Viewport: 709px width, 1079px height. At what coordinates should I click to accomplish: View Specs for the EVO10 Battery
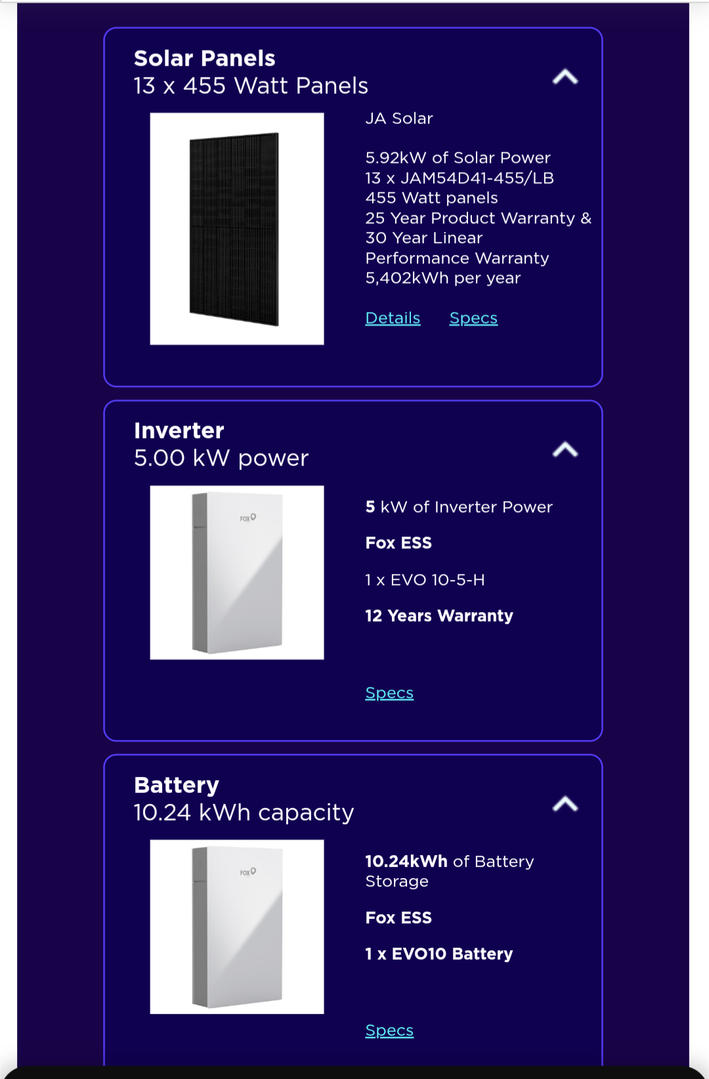[x=389, y=1030]
